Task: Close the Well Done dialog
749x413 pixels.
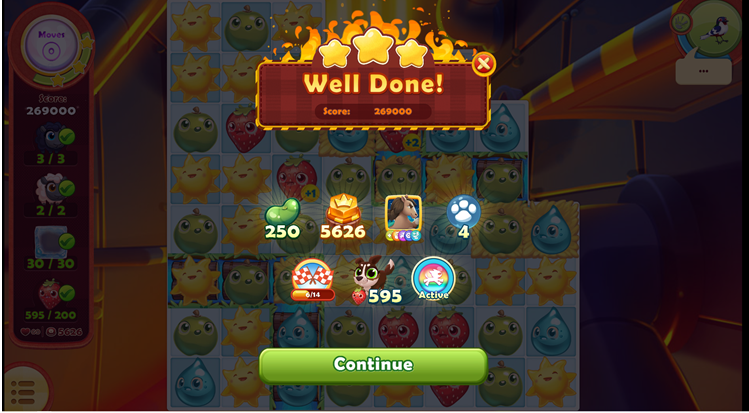Action: pos(484,64)
